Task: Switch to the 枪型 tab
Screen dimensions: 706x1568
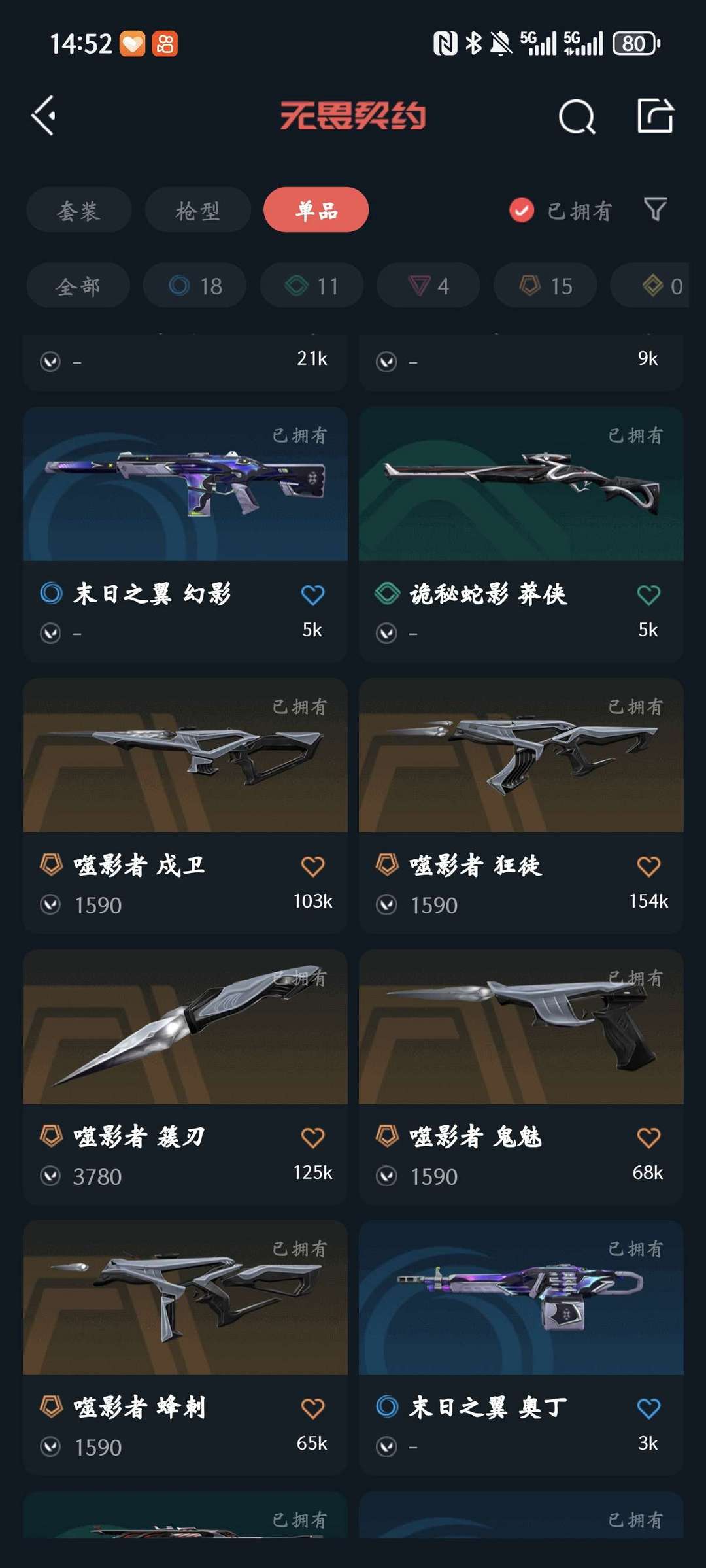Action: (x=197, y=210)
